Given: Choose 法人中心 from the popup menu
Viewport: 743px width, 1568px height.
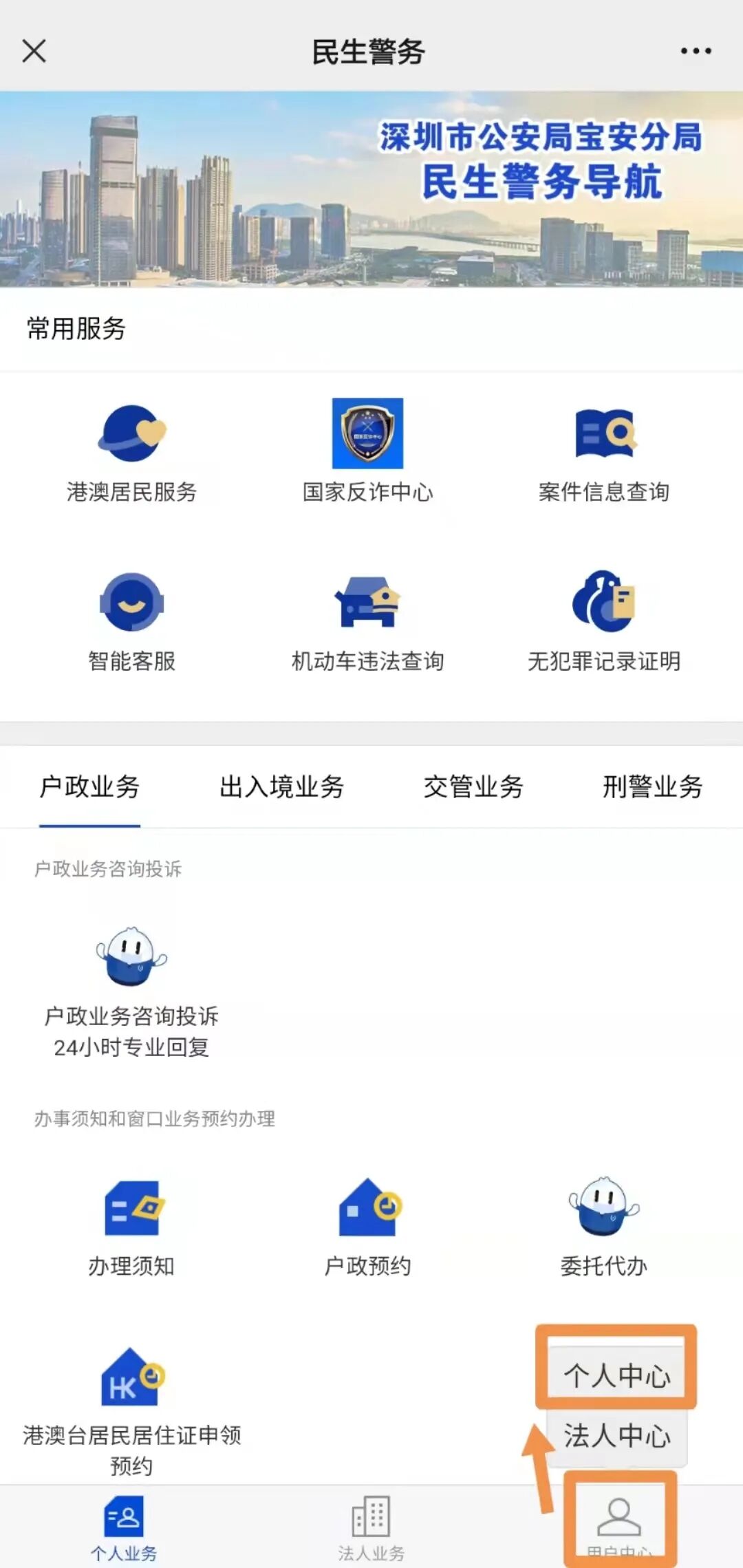Looking at the screenshot, I should 617,1436.
